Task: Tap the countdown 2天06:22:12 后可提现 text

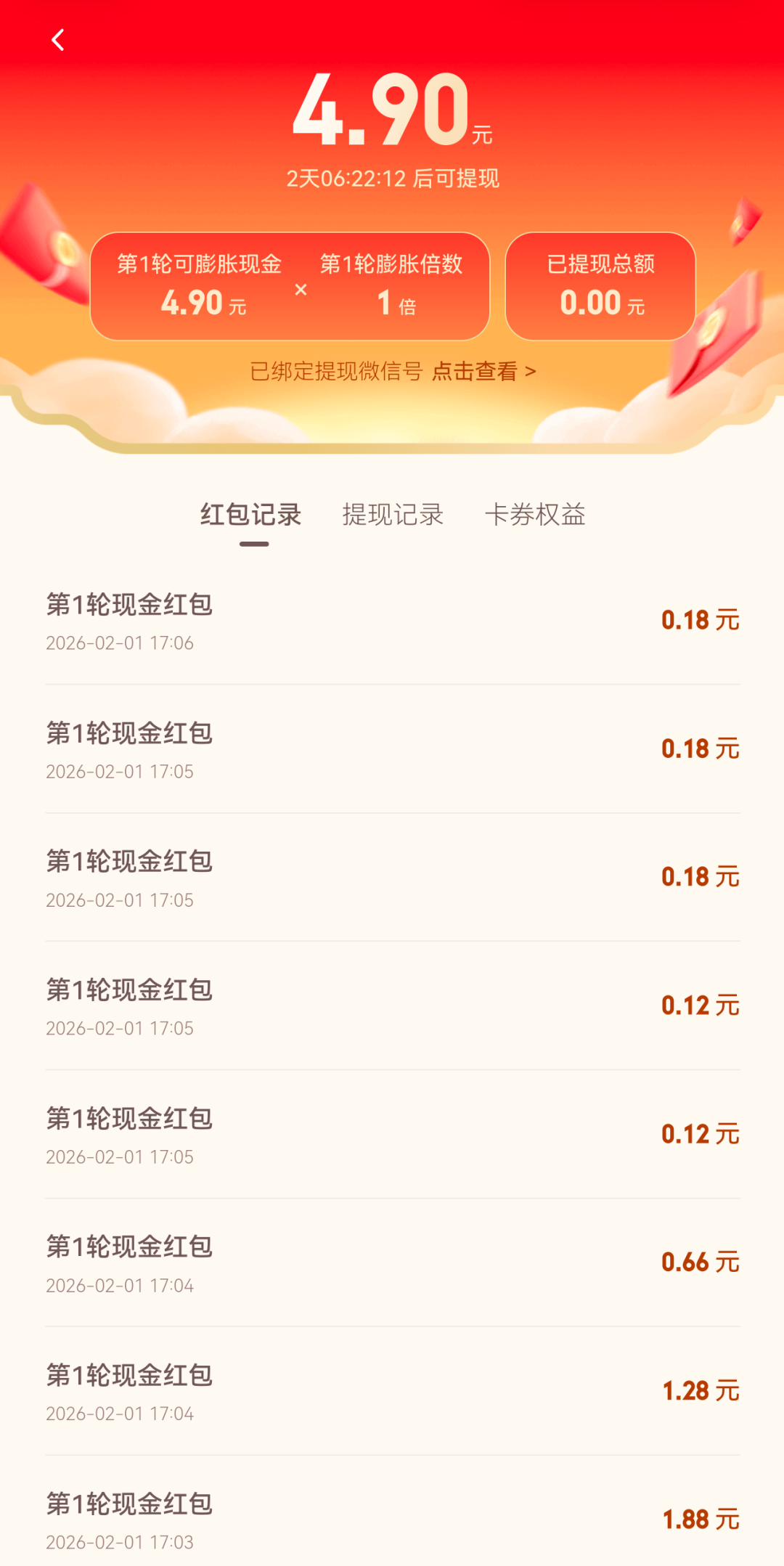Action: pyautogui.click(x=392, y=178)
